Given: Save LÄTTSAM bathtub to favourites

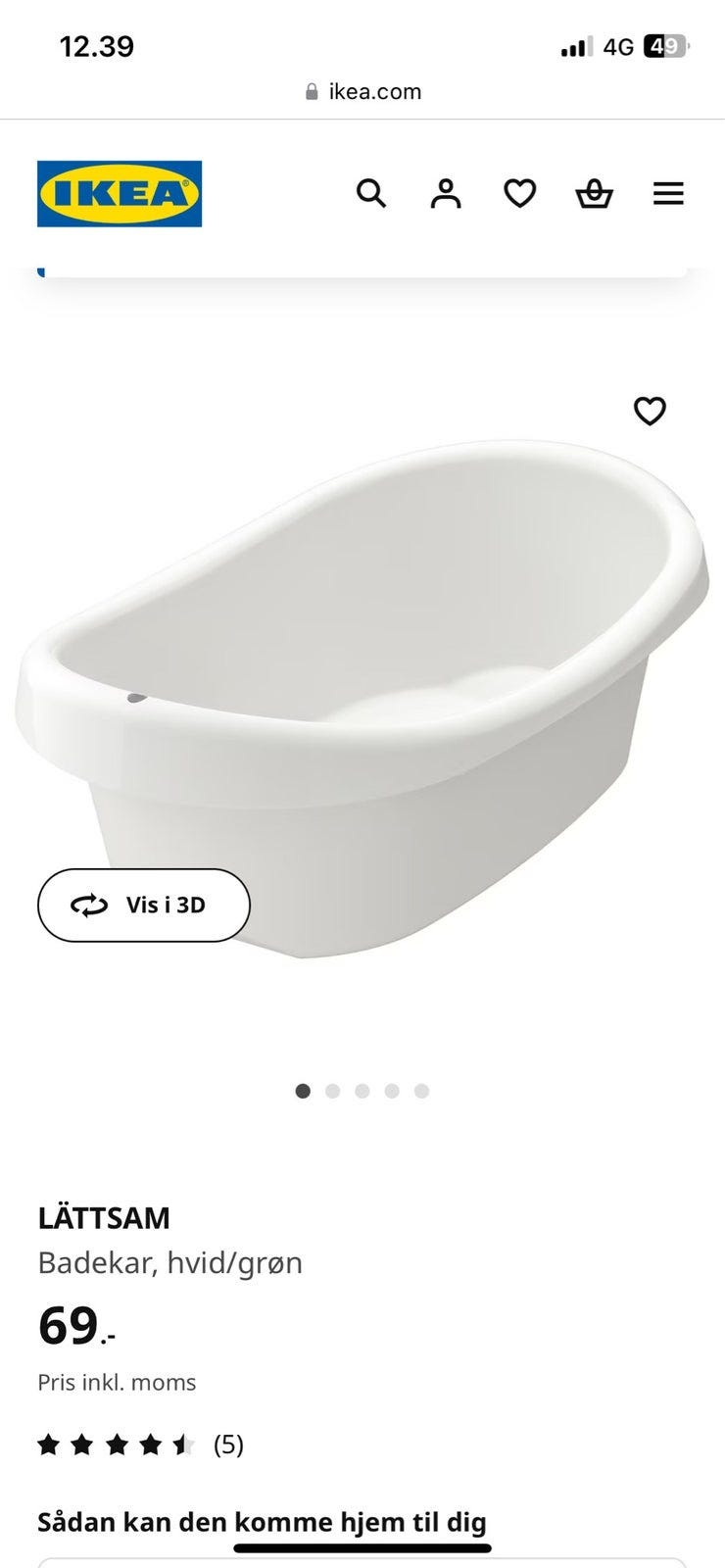Looking at the screenshot, I should pyautogui.click(x=650, y=411).
